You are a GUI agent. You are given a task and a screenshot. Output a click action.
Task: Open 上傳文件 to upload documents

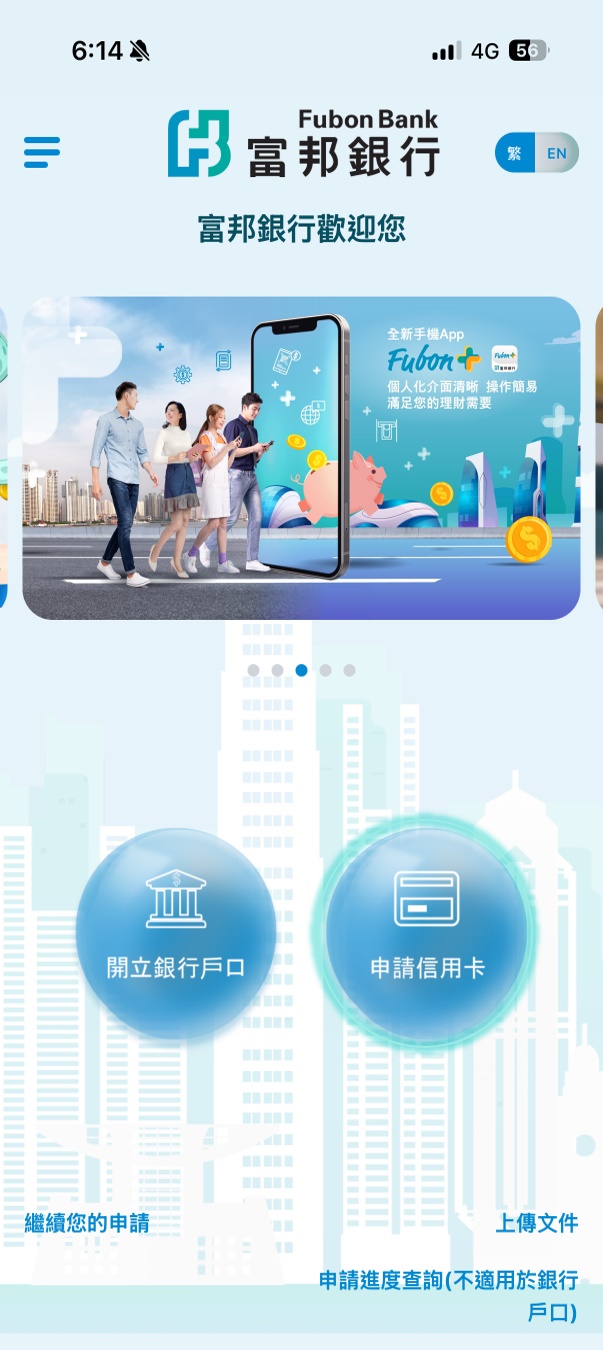pyautogui.click(x=537, y=1222)
